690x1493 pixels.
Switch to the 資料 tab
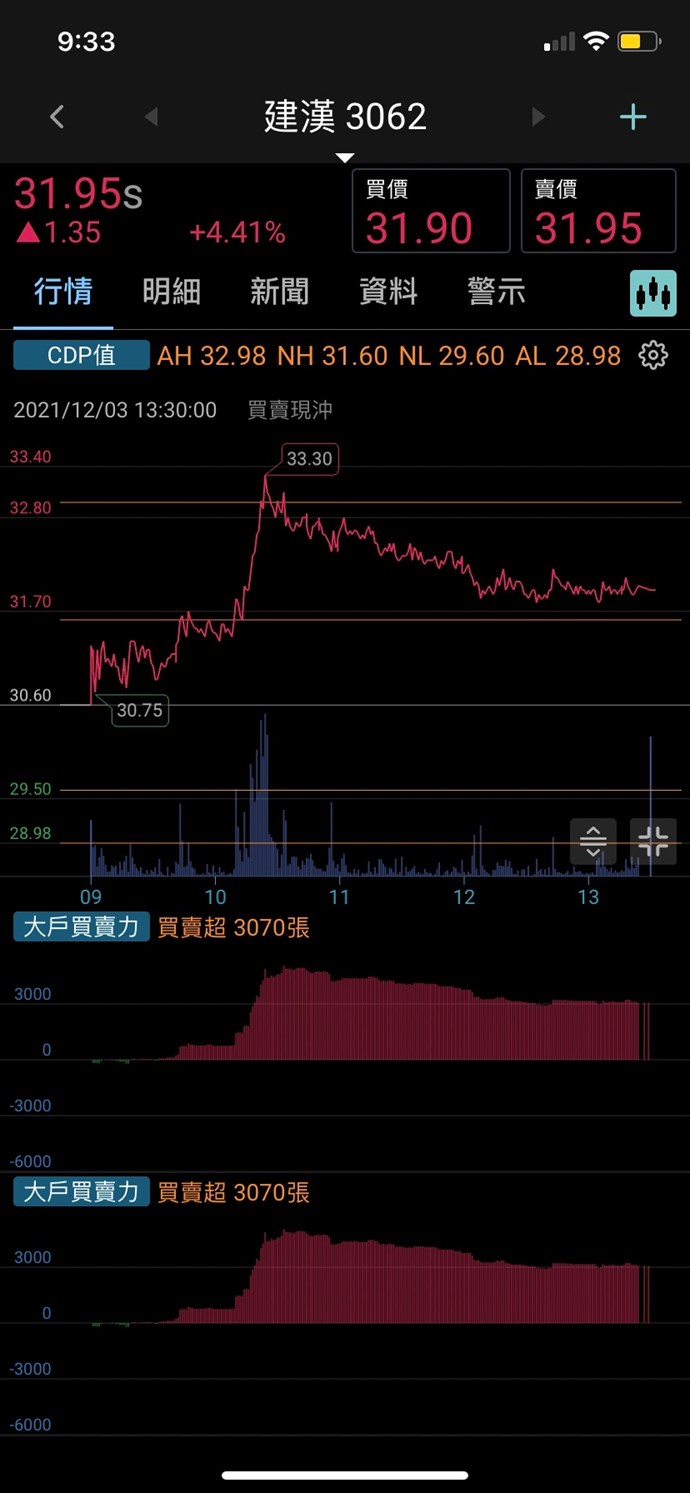point(388,292)
